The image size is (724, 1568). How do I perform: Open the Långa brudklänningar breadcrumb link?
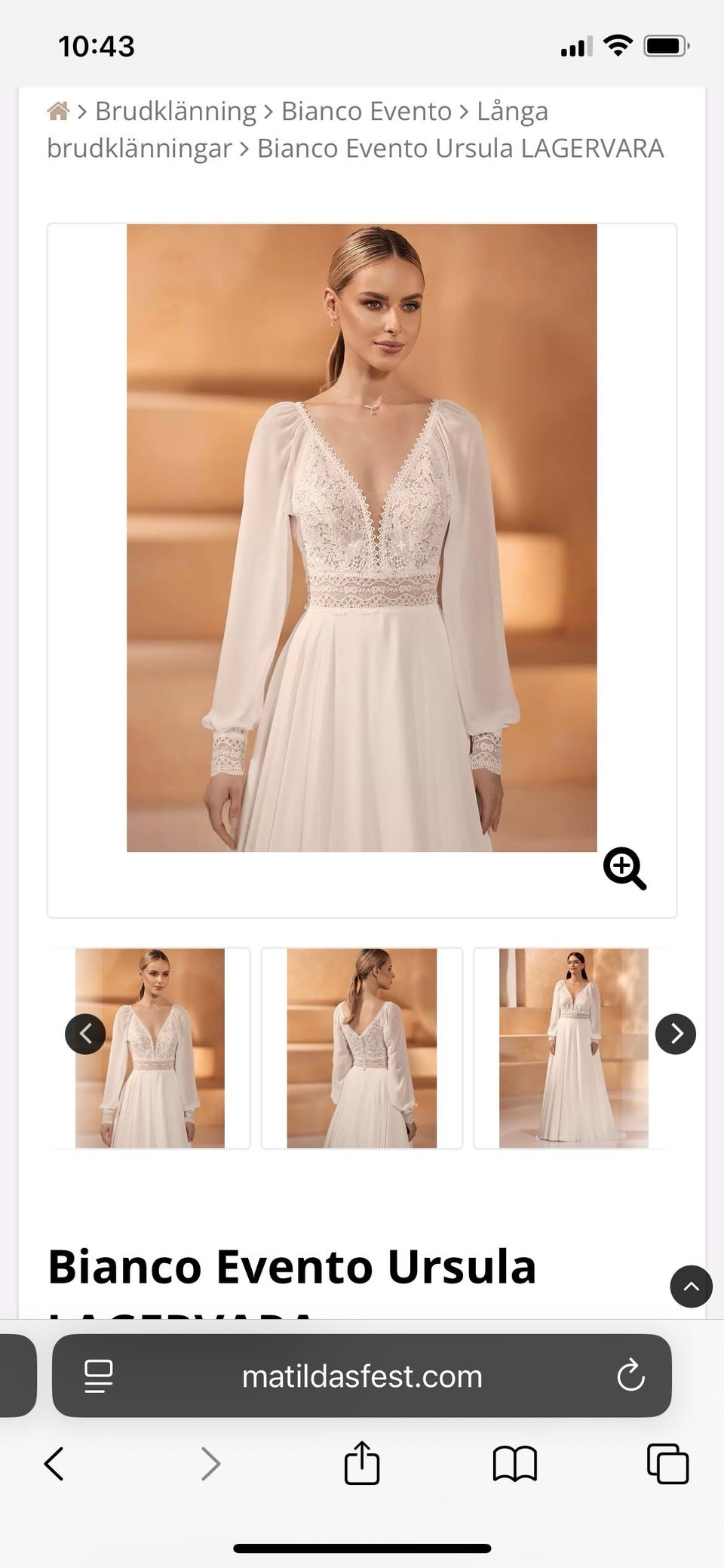[x=297, y=130]
